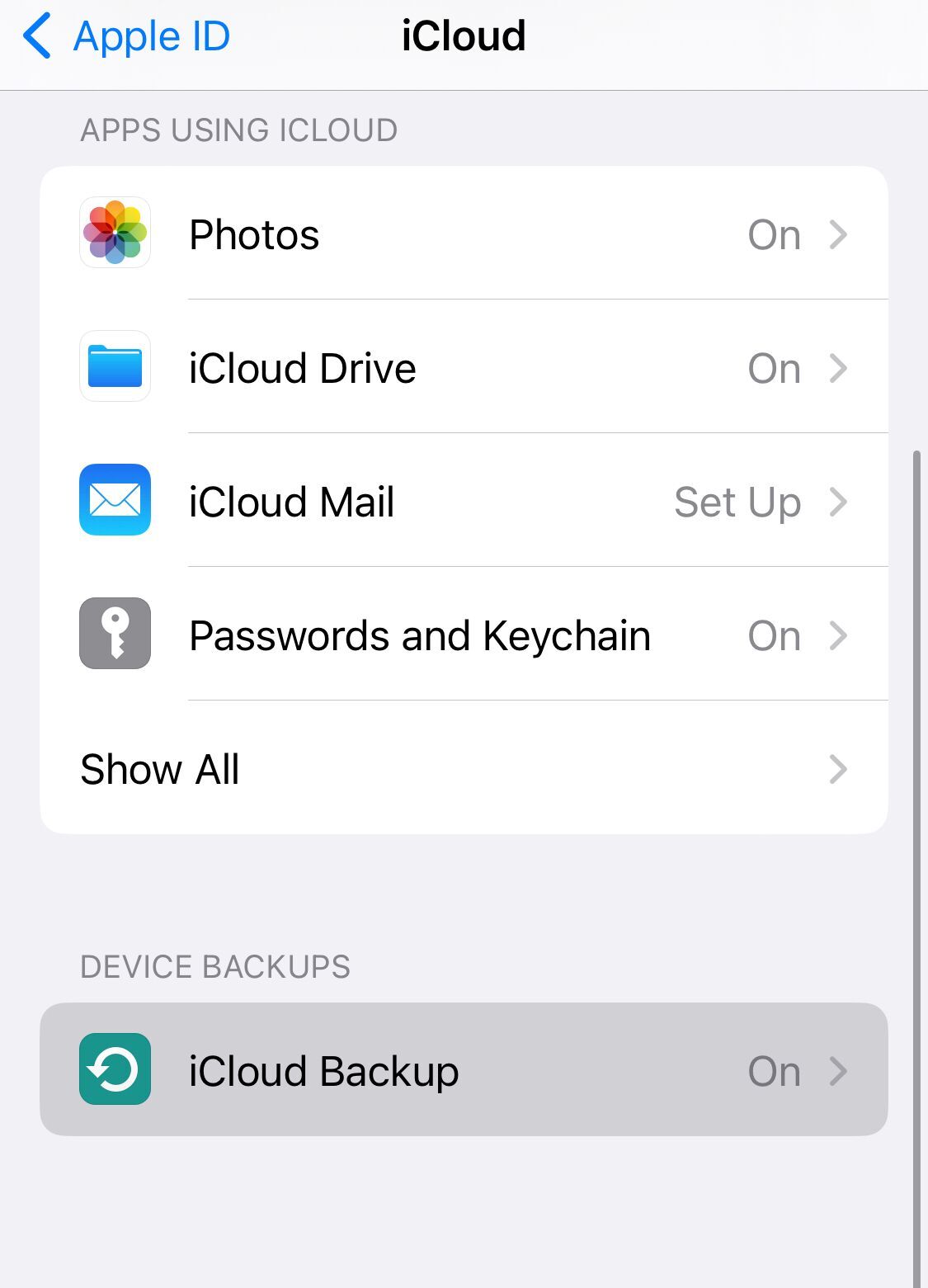Set up iCloud Mail
This screenshot has width=928, height=1288.
click(x=464, y=502)
